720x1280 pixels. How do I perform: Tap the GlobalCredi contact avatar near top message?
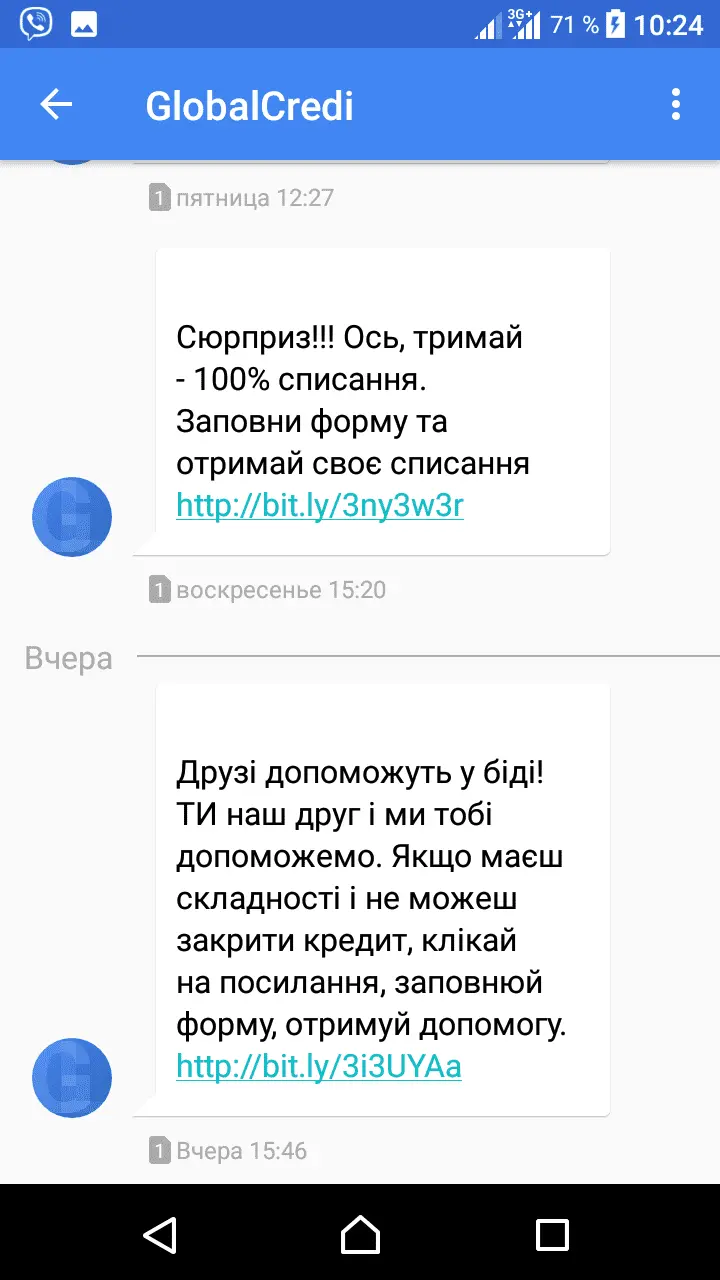click(x=71, y=517)
